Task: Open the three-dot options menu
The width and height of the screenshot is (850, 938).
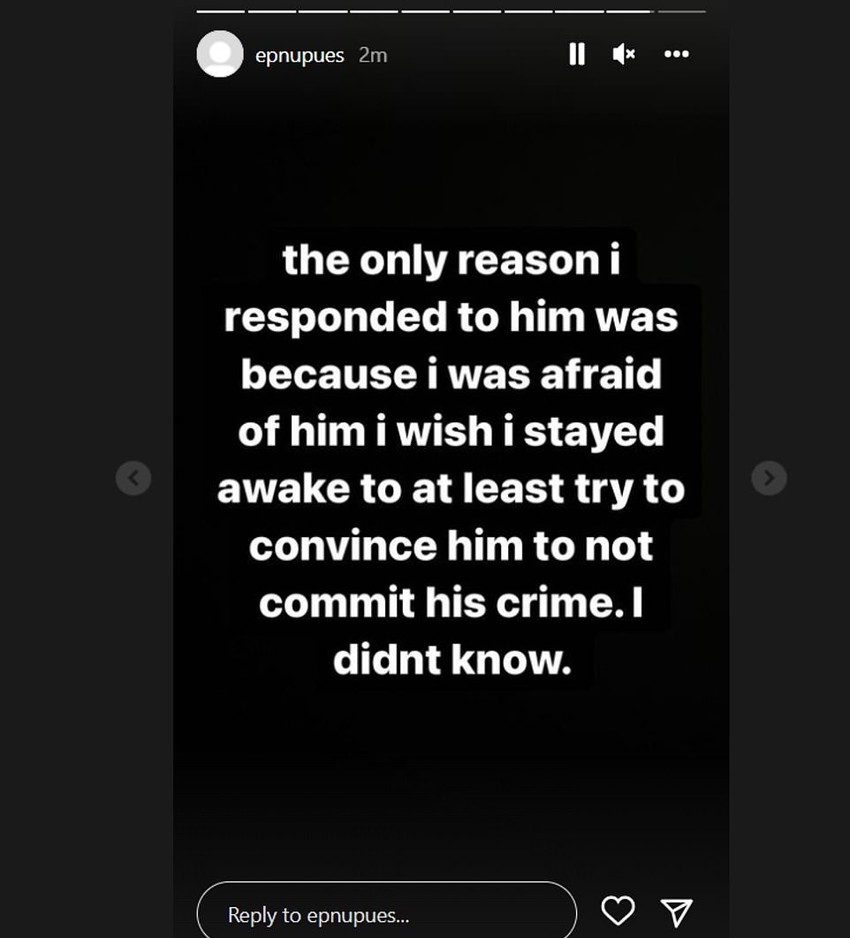Action: pos(677,54)
